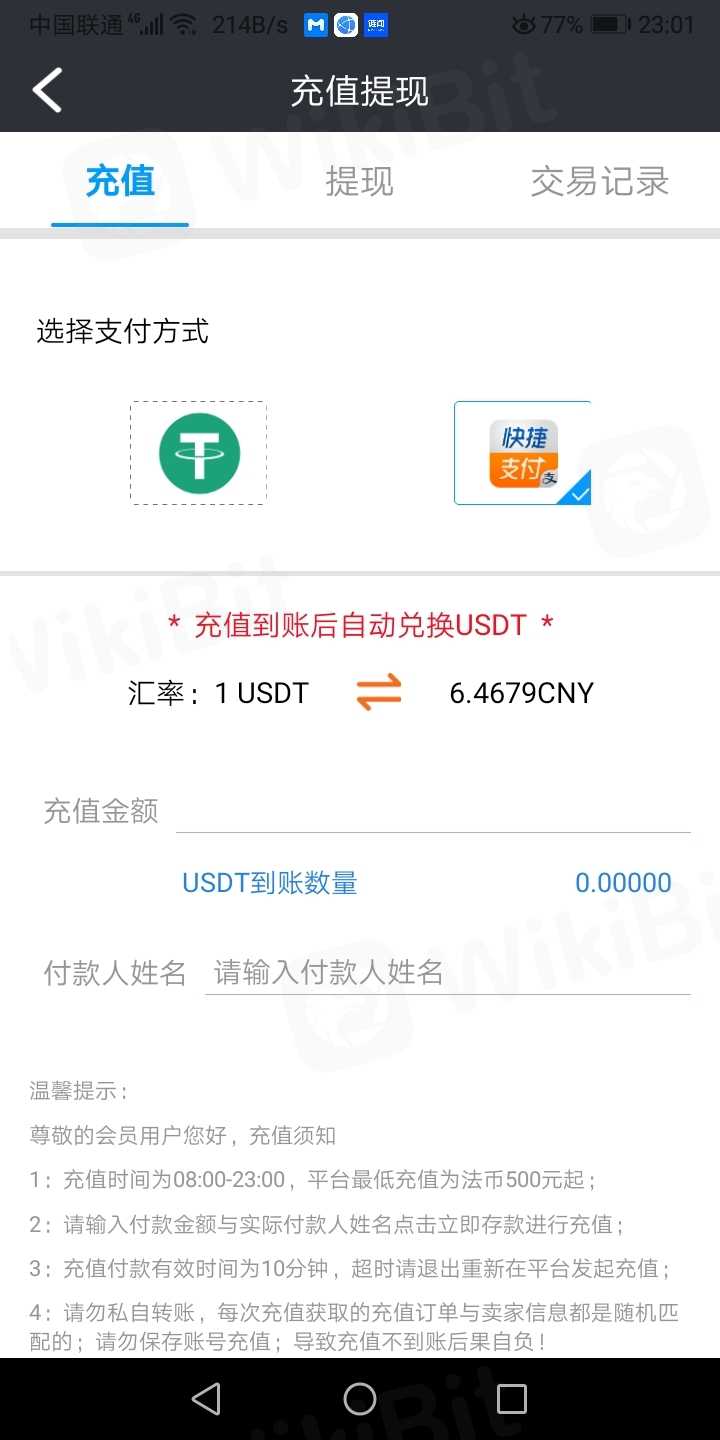The height and width of the screenshot is (1440, 720).
Task: Select the 快捷支付 payment method
Action: tap(522, 453)
